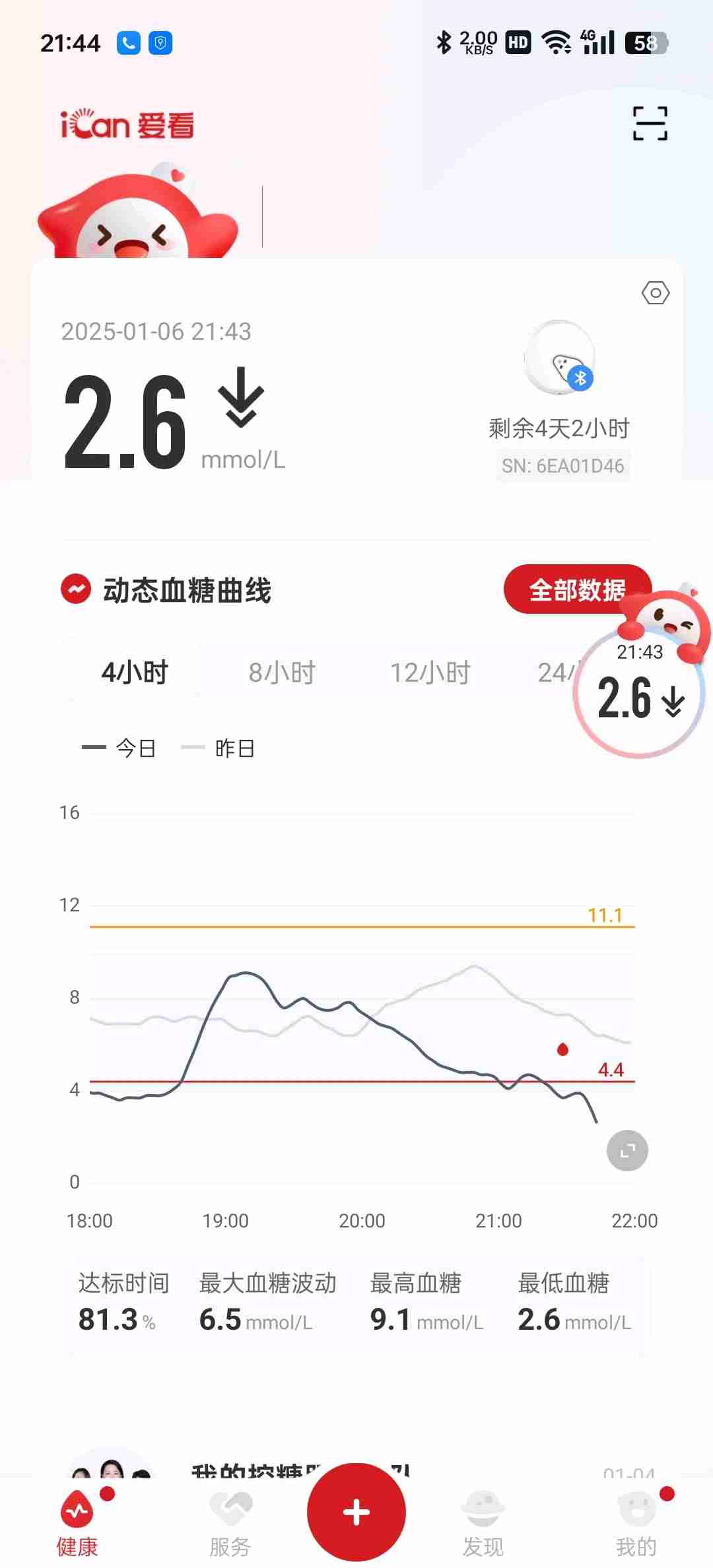Expand the glucose chart to fullscreen
Screen dimensions: 713x1568
627,1150
